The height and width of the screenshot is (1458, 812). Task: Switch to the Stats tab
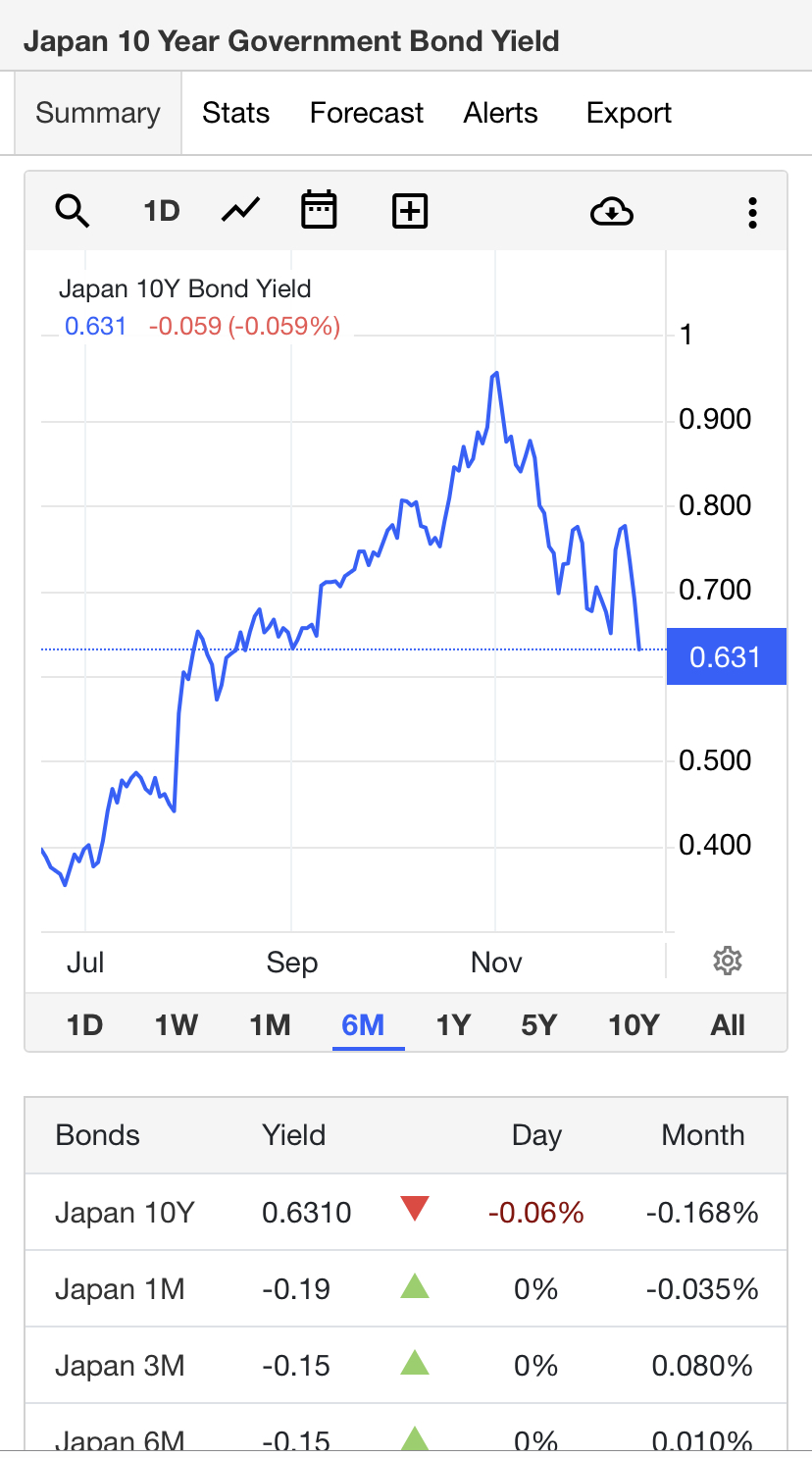(235, 113)
